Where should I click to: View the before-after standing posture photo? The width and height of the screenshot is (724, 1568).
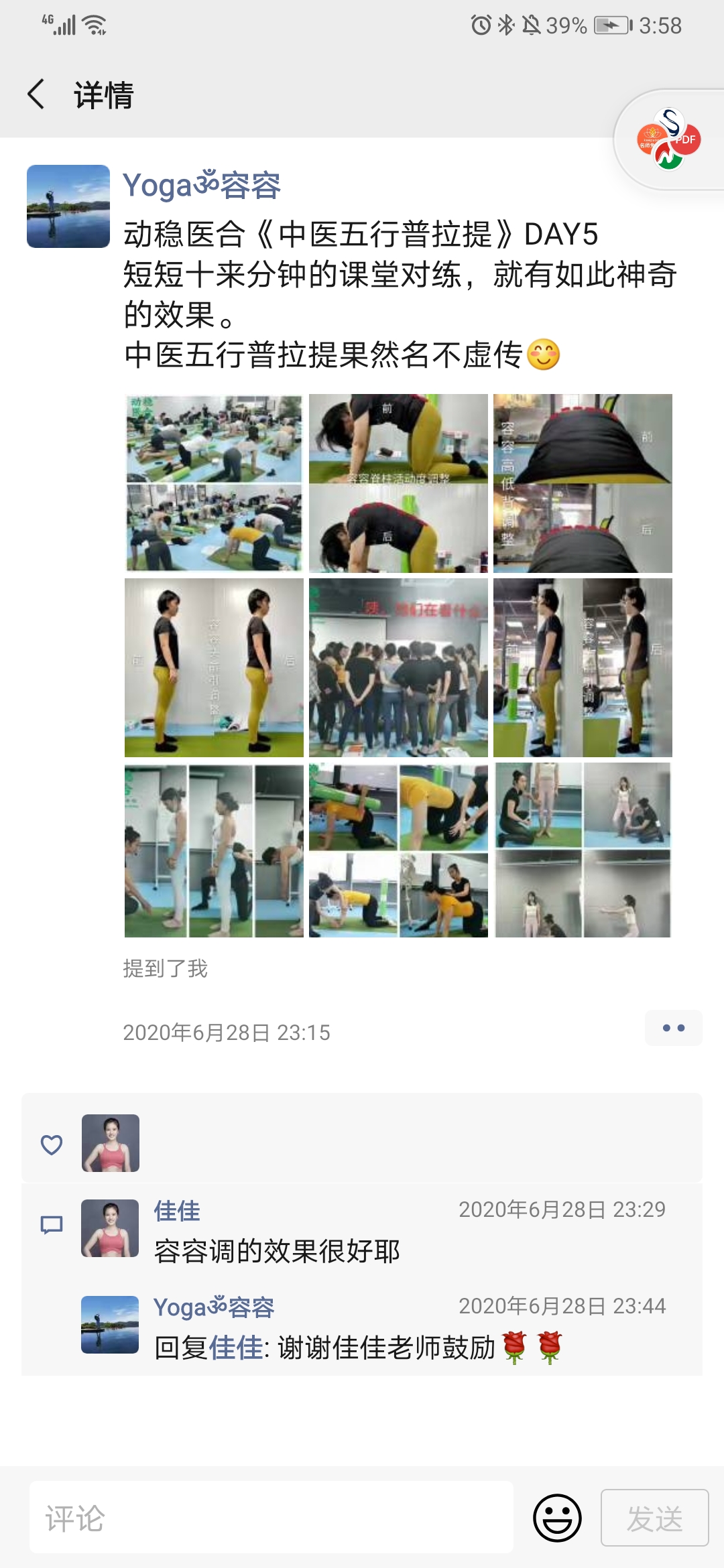point(214,667)
